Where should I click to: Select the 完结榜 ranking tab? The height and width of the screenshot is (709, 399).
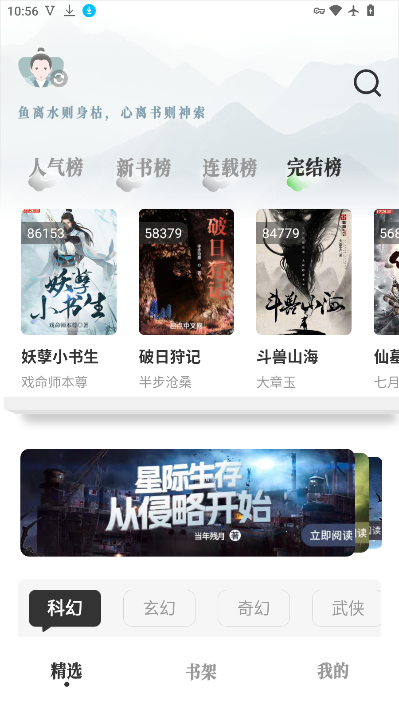click(x=314, y=168)
